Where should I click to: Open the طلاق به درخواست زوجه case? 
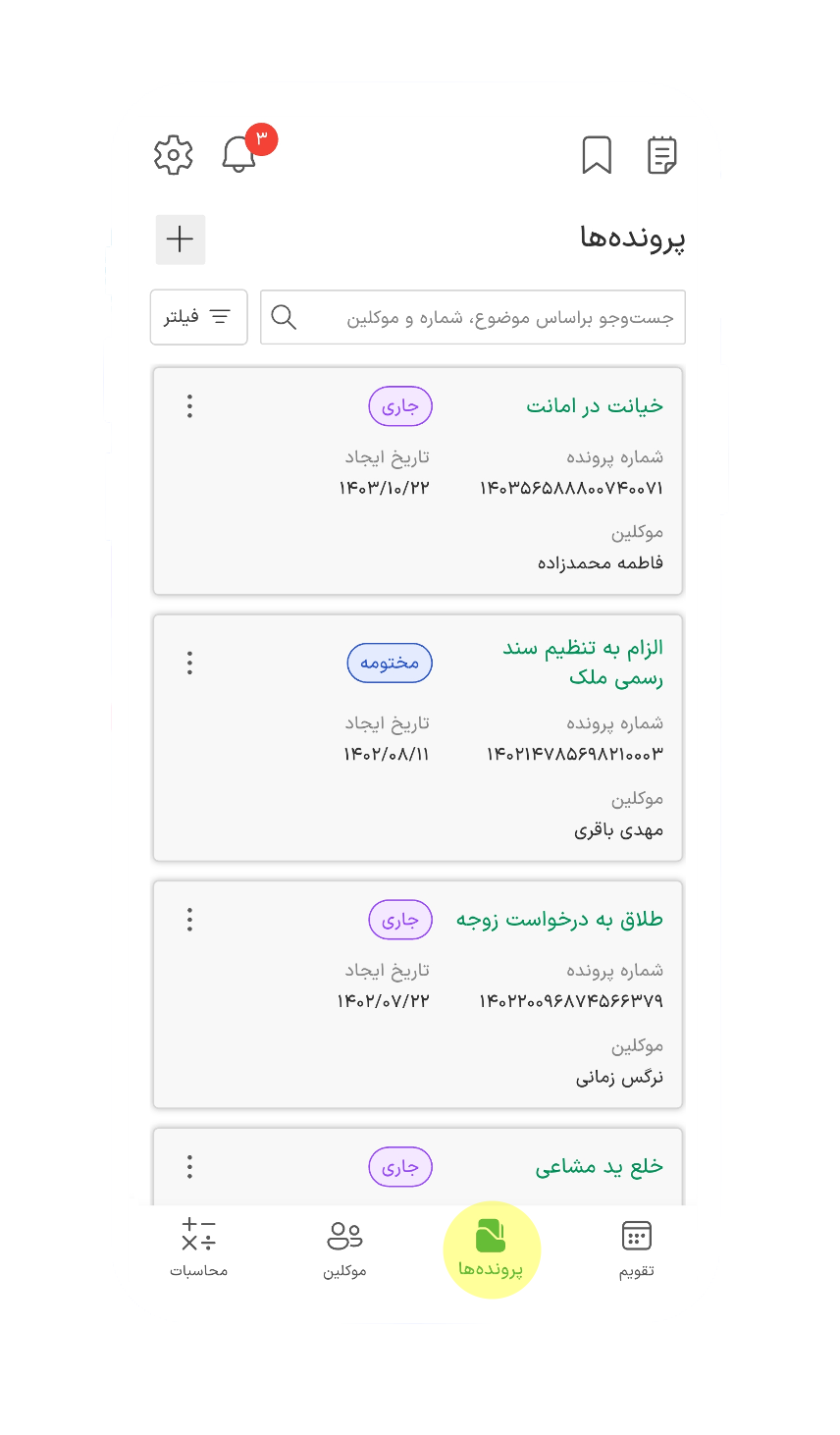(559, 920)
